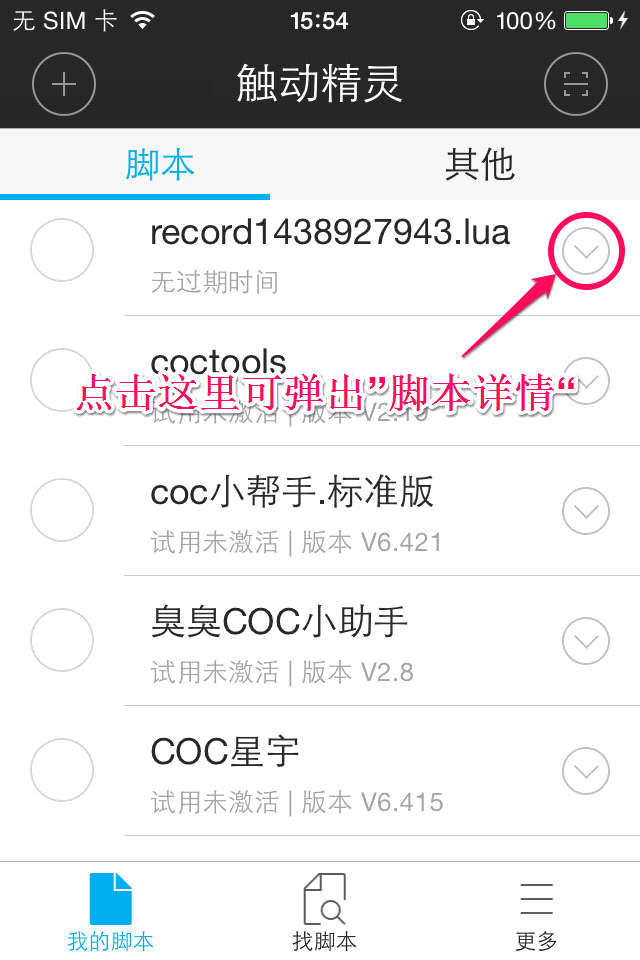
Task: Open the coc小帮手.标准版 script row
Action: 330,511
